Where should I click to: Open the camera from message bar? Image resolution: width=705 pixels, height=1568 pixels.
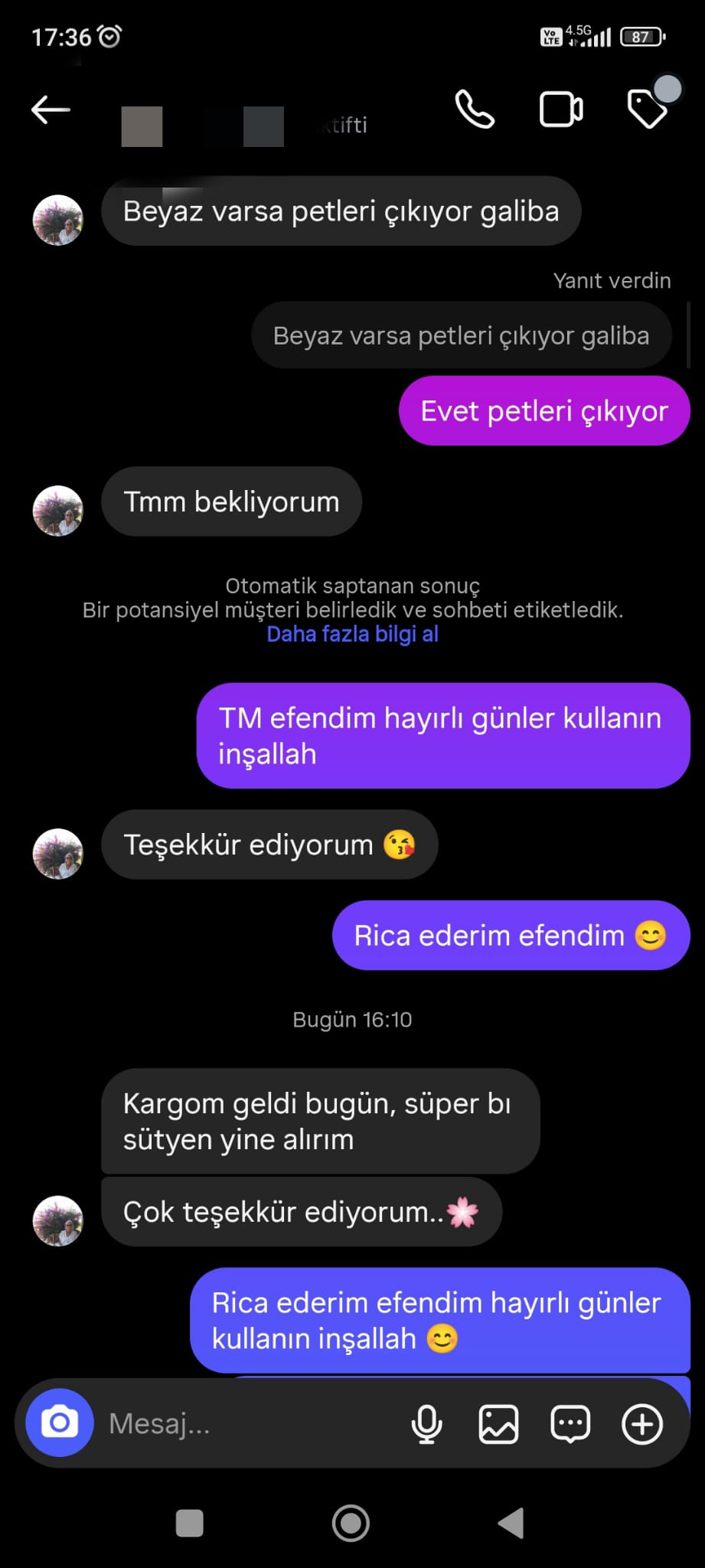coord(60,1423)
